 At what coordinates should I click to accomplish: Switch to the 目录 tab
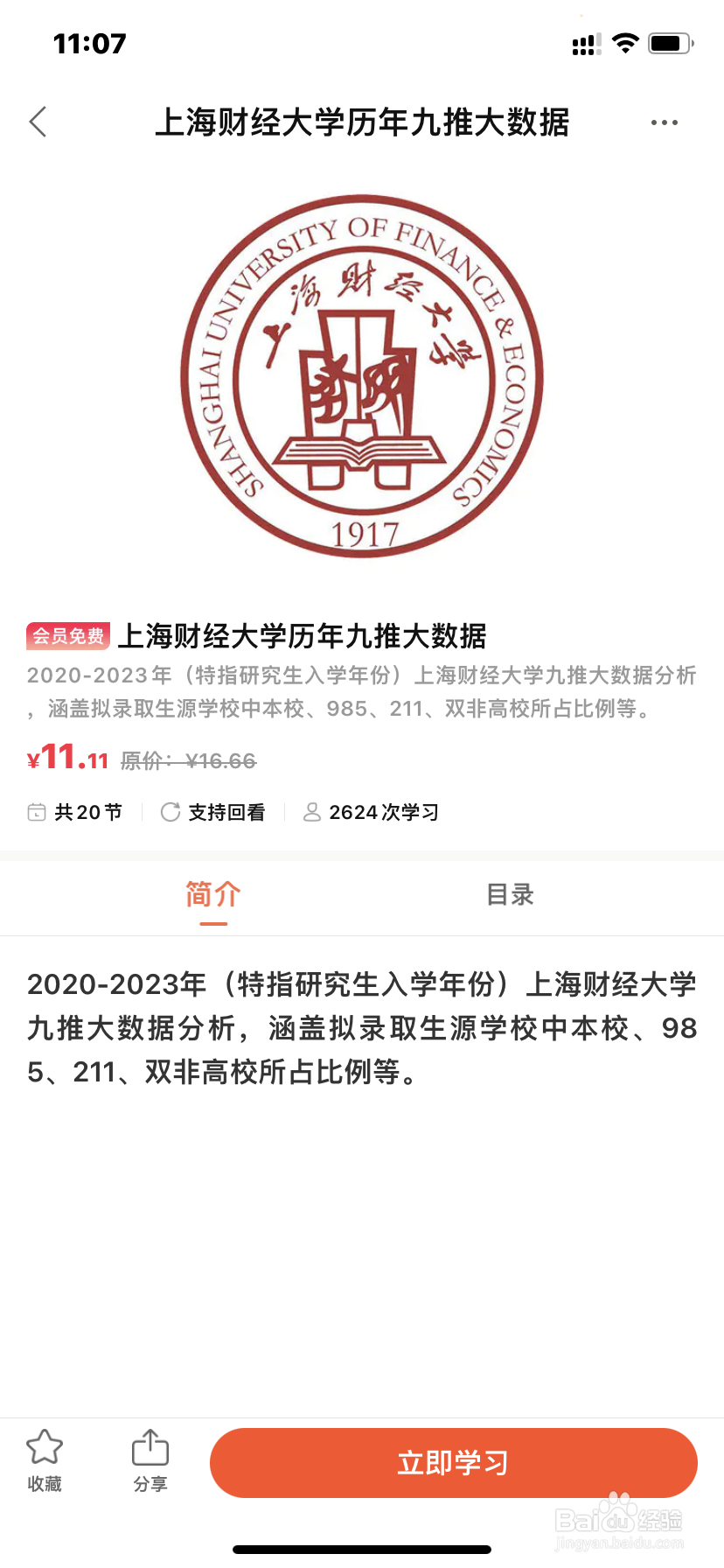pyautogui.click(x=511, y=895)
